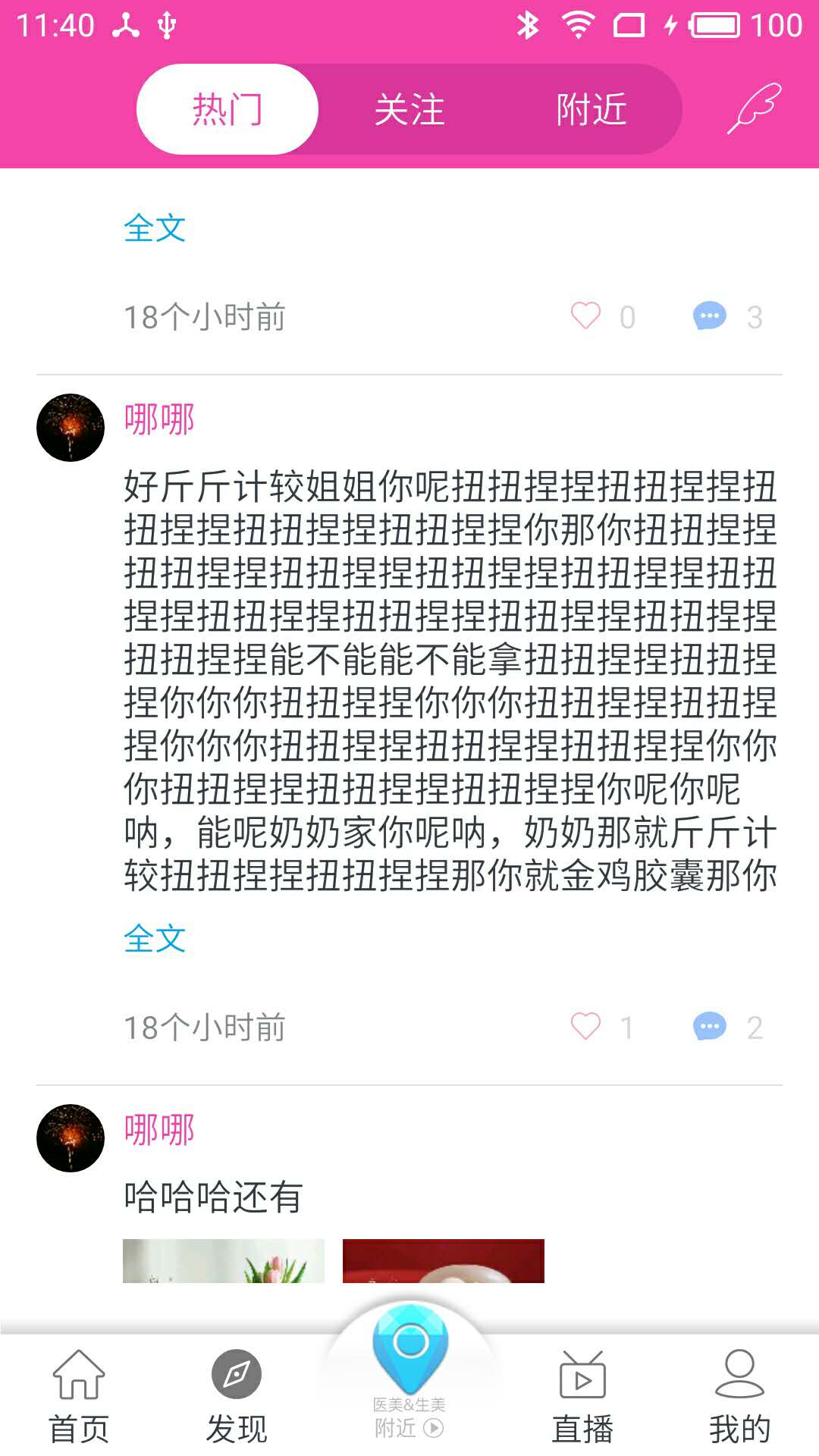The height and width of the screenshot is (1456, 819).
Task: Open comments on post with 2 comments
Action: (710, 1027)
